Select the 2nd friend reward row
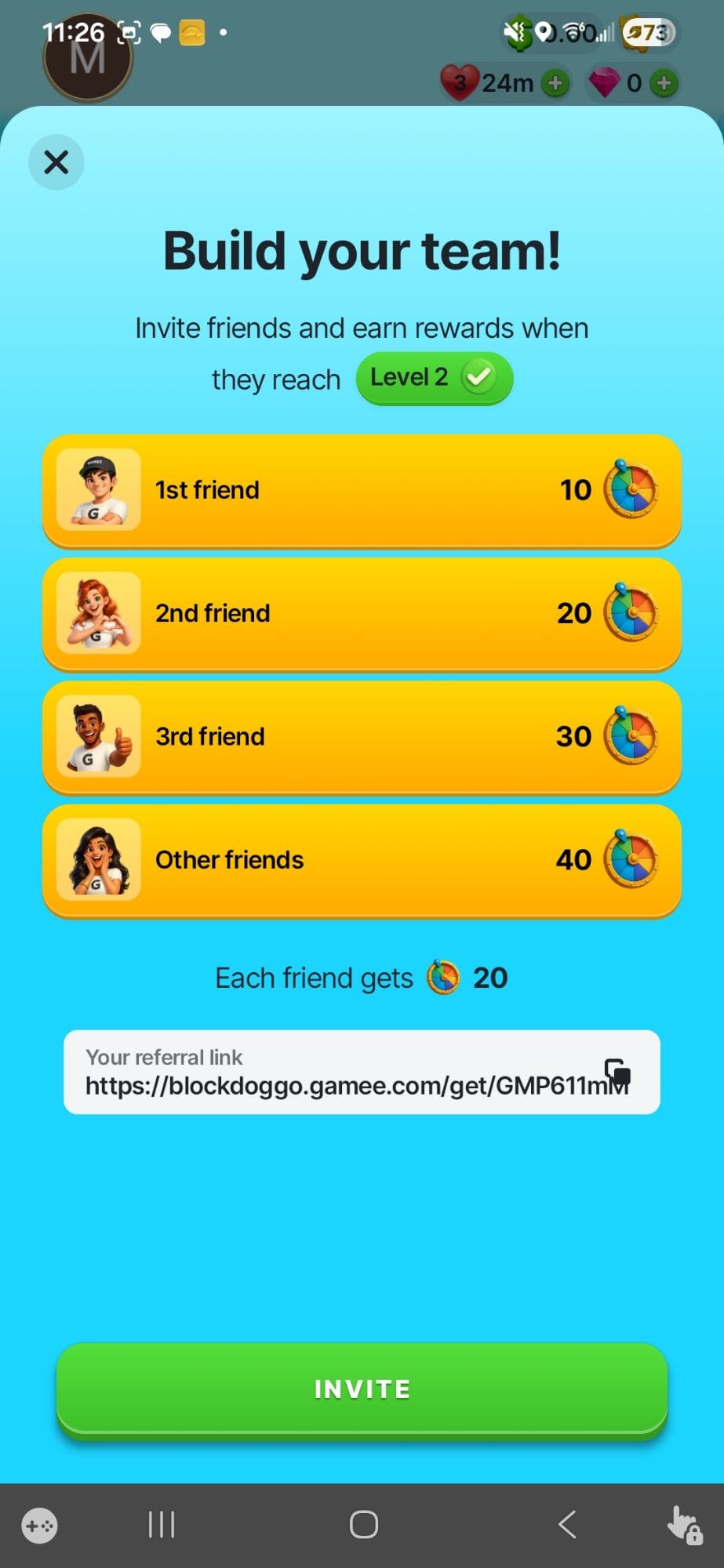The image size is (724, 1568). 362,614
